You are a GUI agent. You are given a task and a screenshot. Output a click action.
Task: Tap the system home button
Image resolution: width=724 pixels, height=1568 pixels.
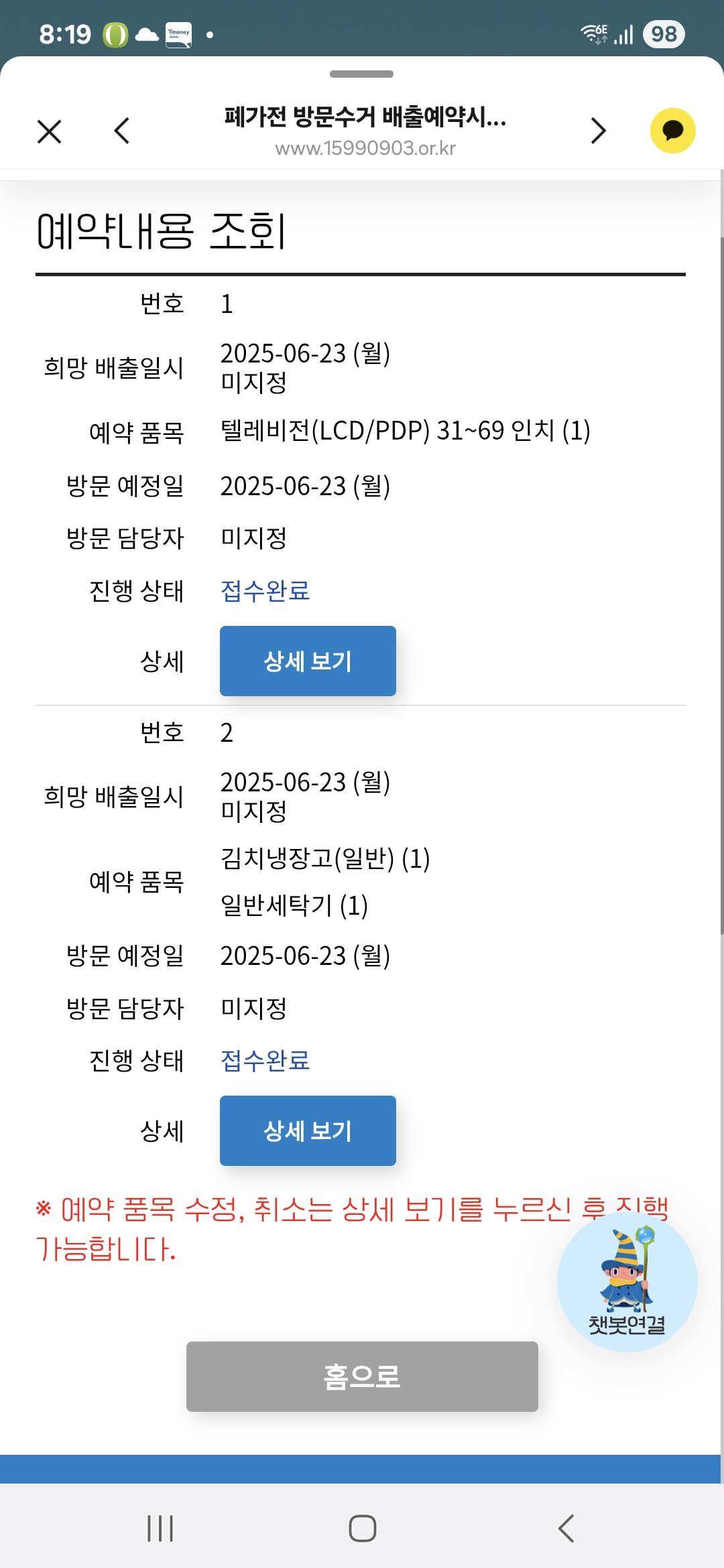click(x=362, y=1528)
